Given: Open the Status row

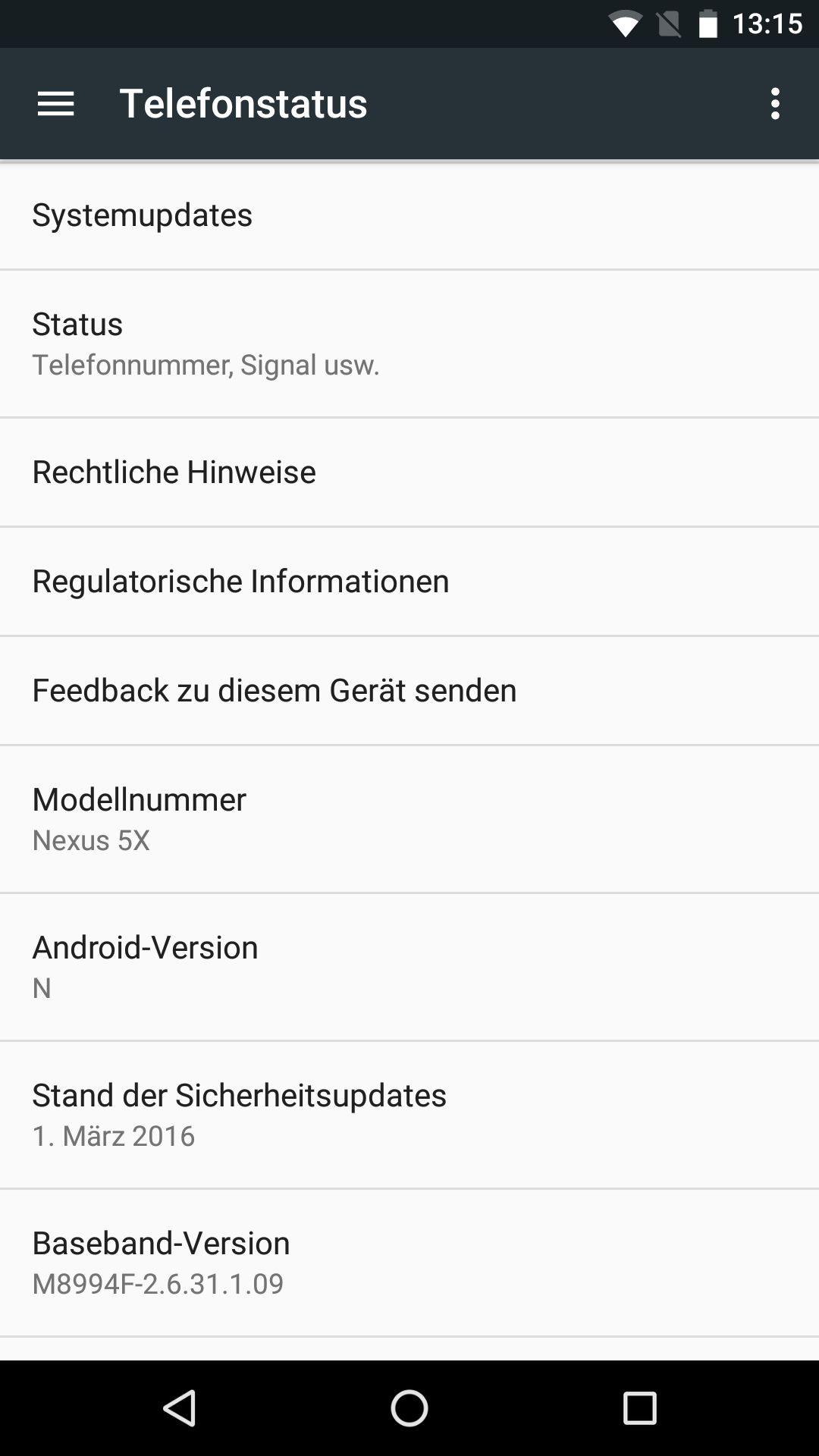Looking at the screenshot, I should [x=409, y=344].
